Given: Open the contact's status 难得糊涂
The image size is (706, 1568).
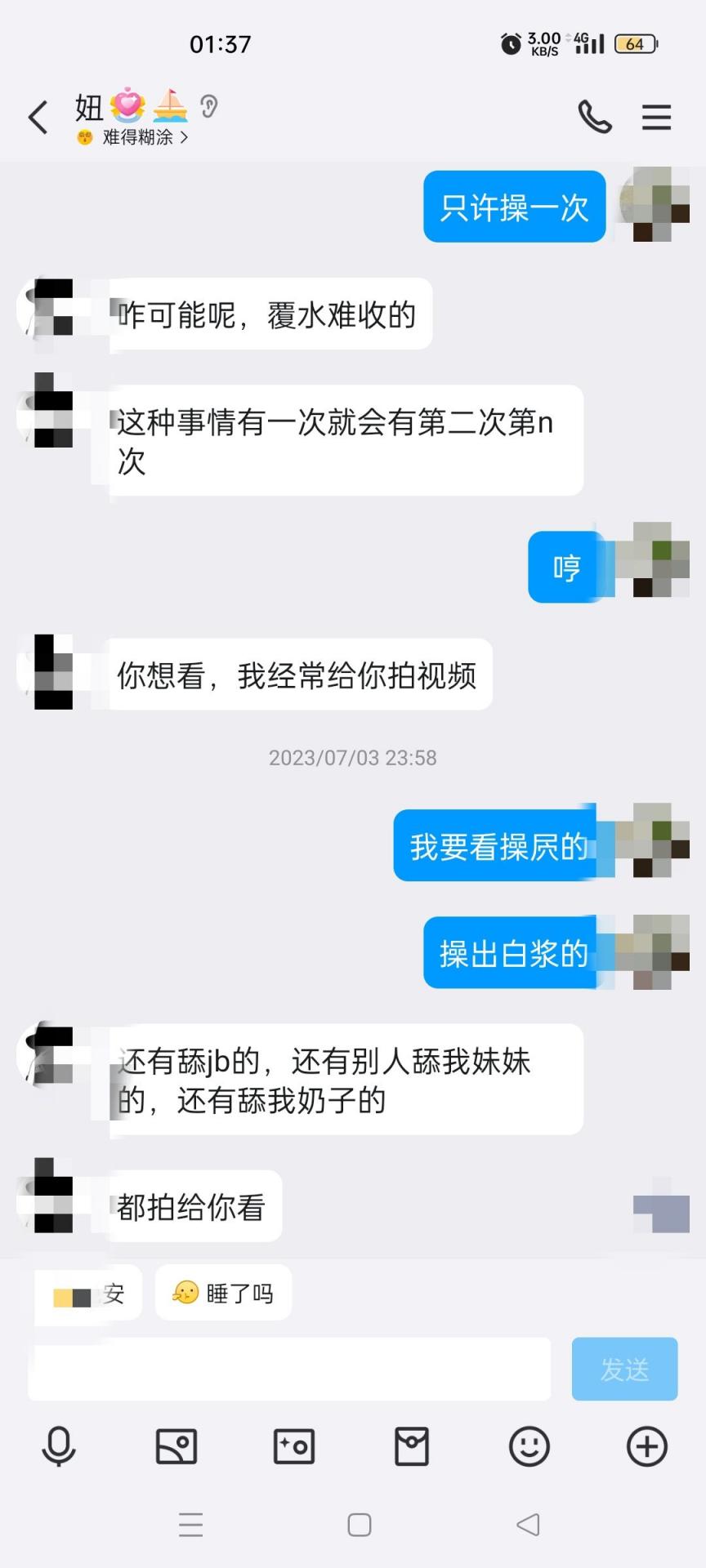Looking at the screenshot, I should [x=136, y=137].
